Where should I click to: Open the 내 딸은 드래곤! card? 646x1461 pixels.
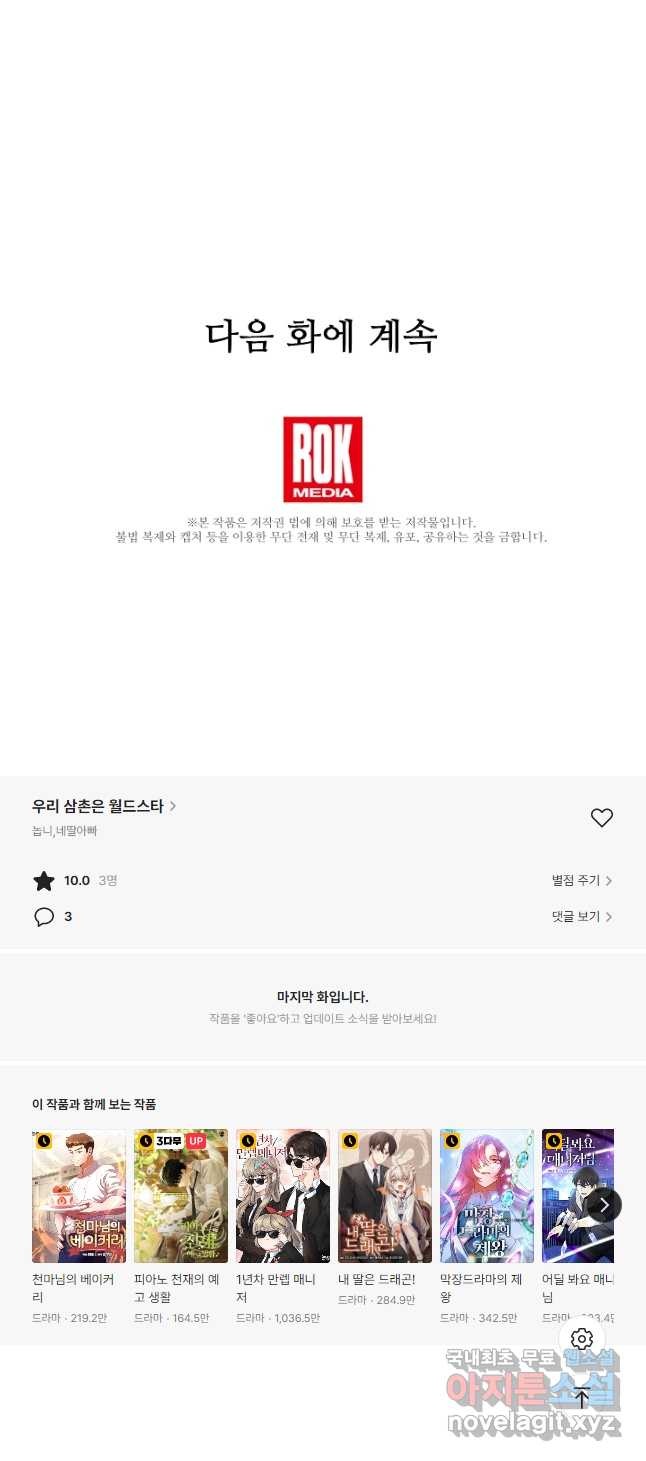click(x=385, y=1219)
